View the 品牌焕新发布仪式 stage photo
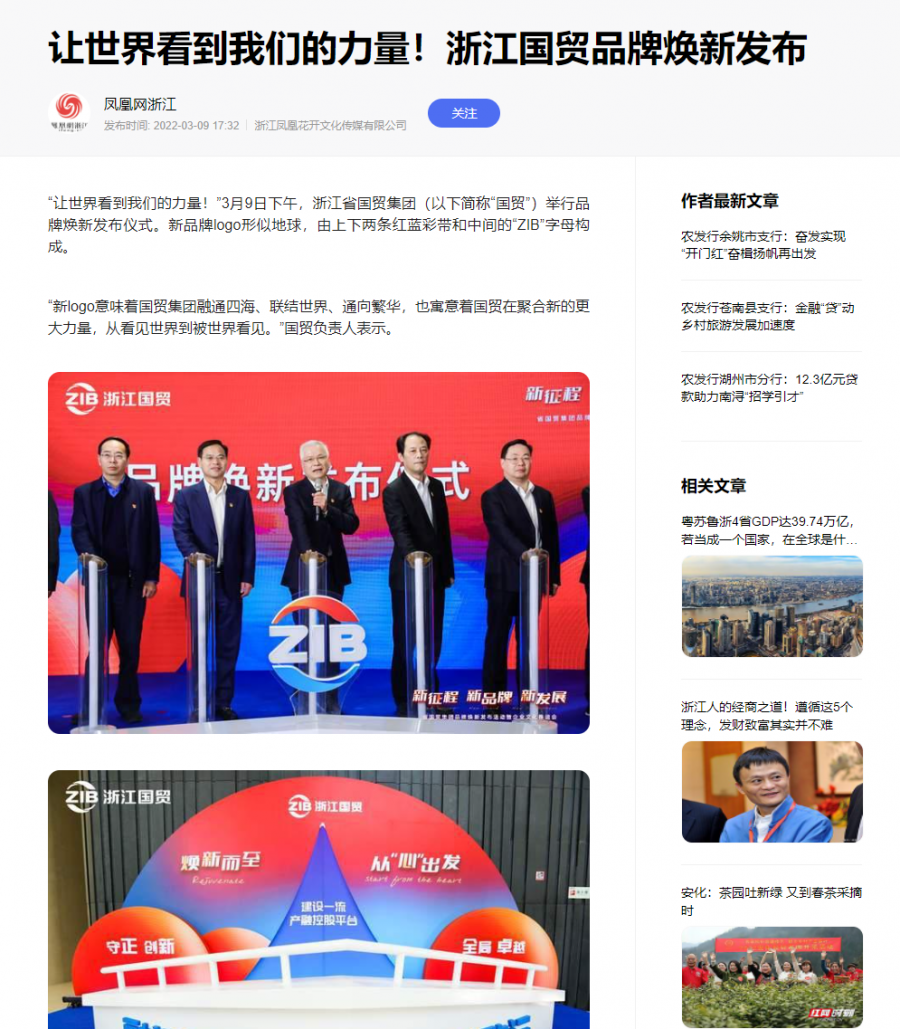Screen dimensions: 900x1029 (x=319, y=552)
